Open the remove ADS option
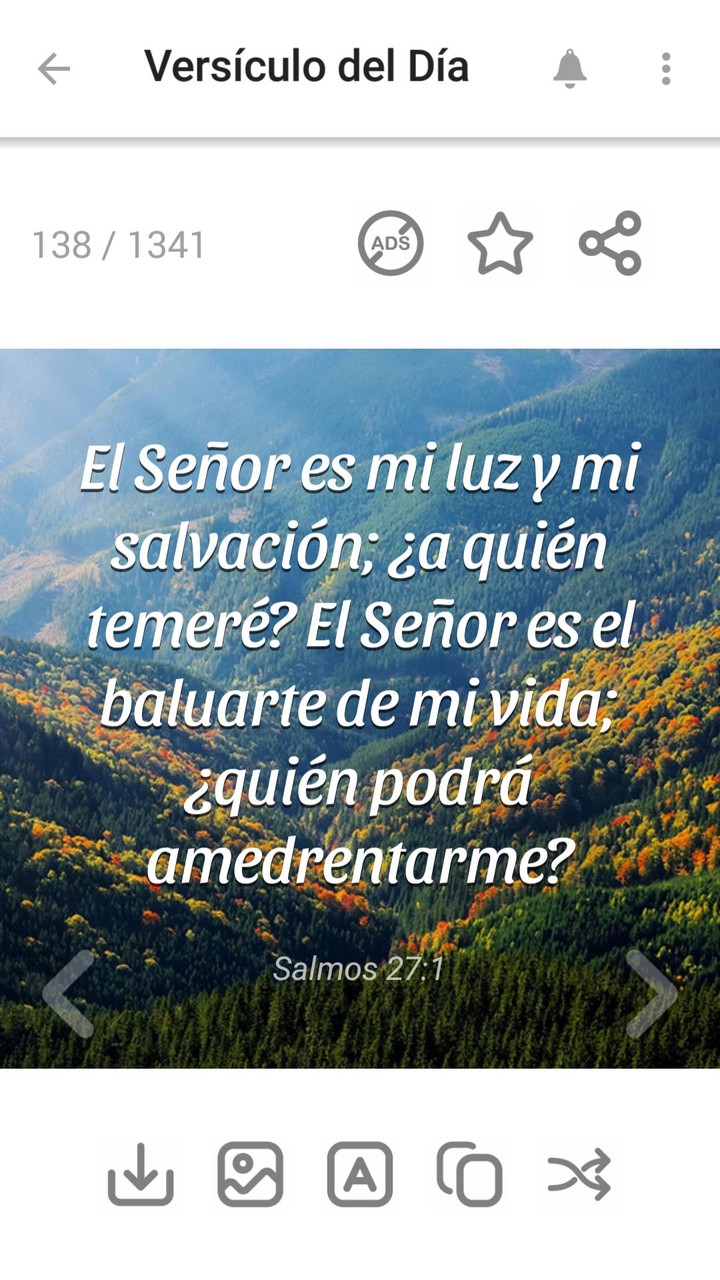 point(392,243)
